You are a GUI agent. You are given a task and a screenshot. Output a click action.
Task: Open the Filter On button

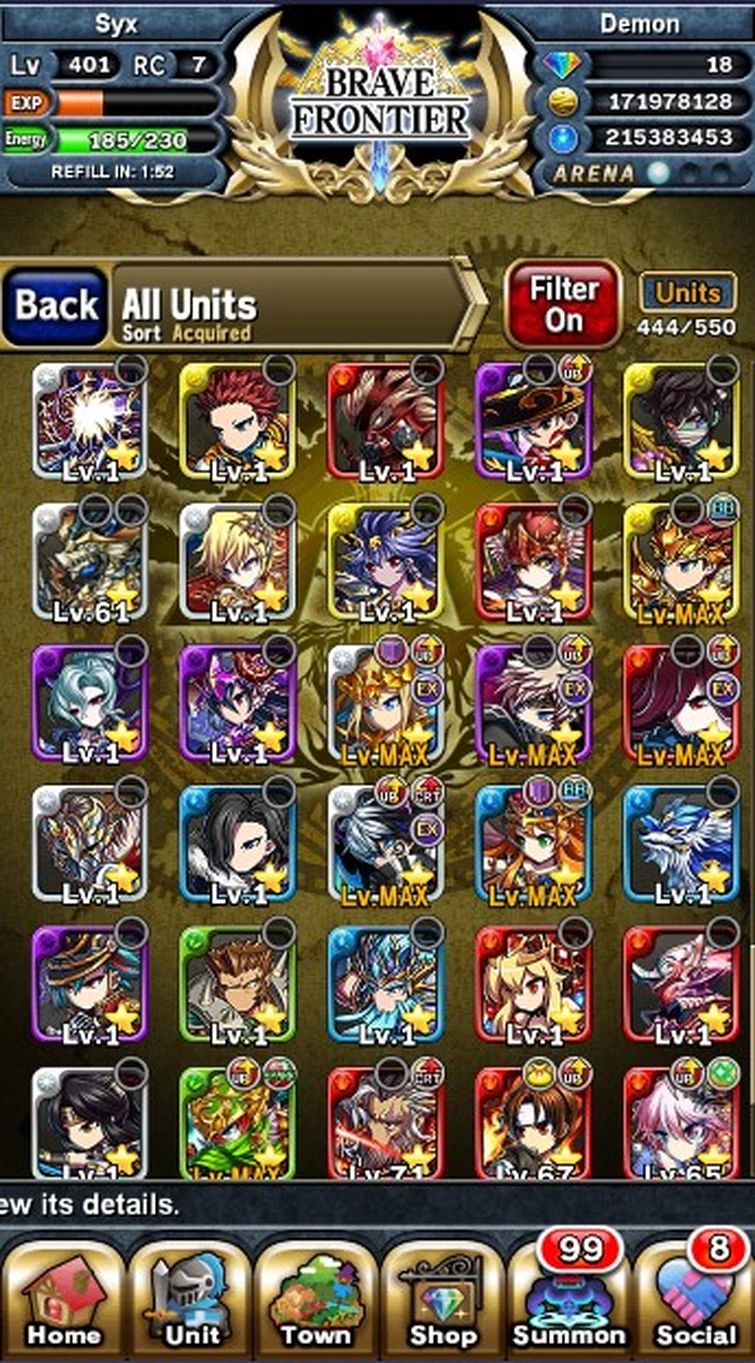563,304
